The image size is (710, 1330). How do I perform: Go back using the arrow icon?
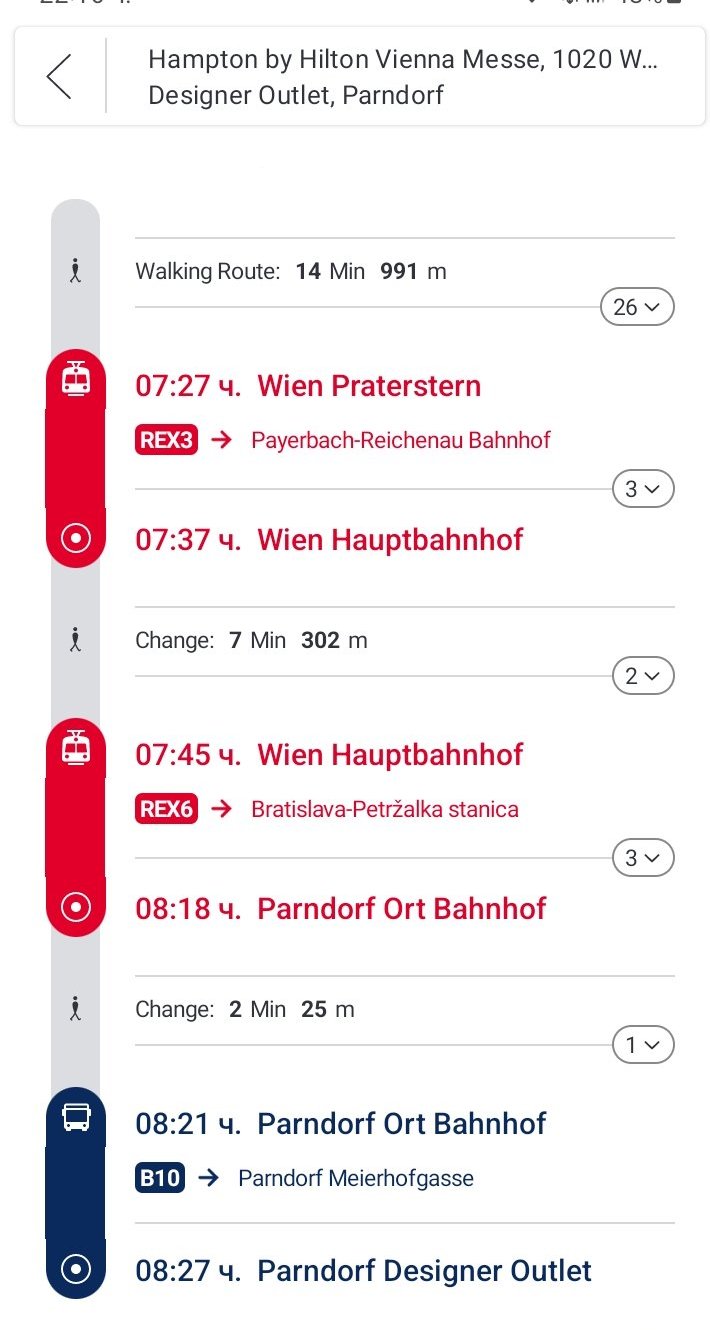59,77
